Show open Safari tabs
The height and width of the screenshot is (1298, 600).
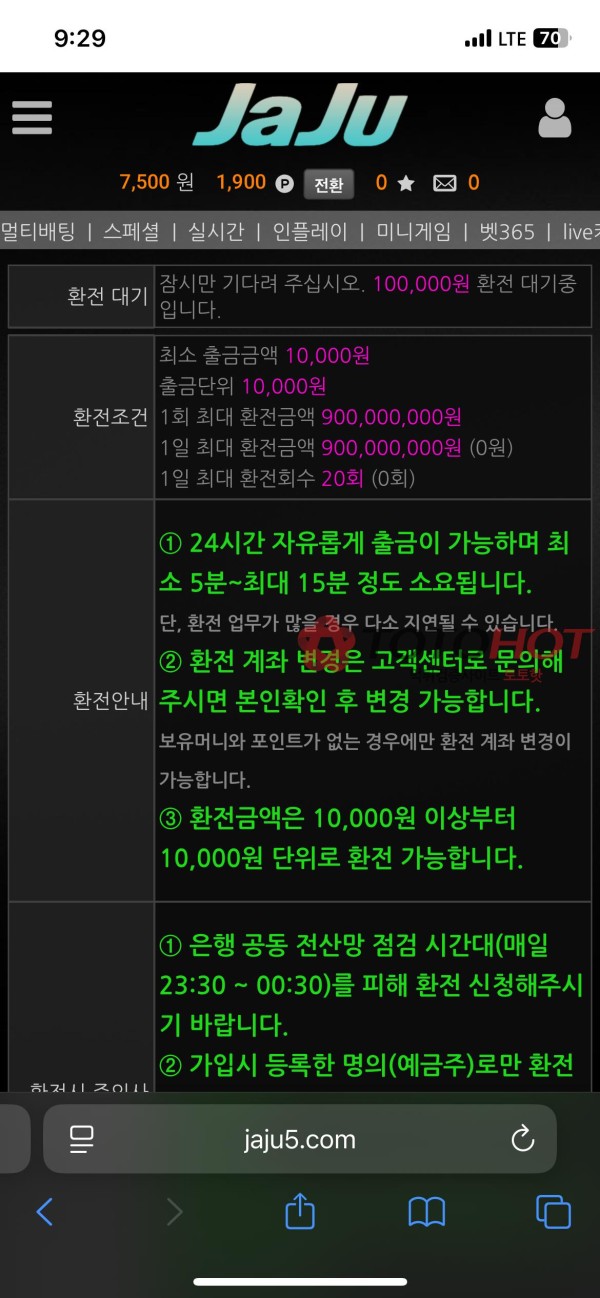pos(553,1212)
